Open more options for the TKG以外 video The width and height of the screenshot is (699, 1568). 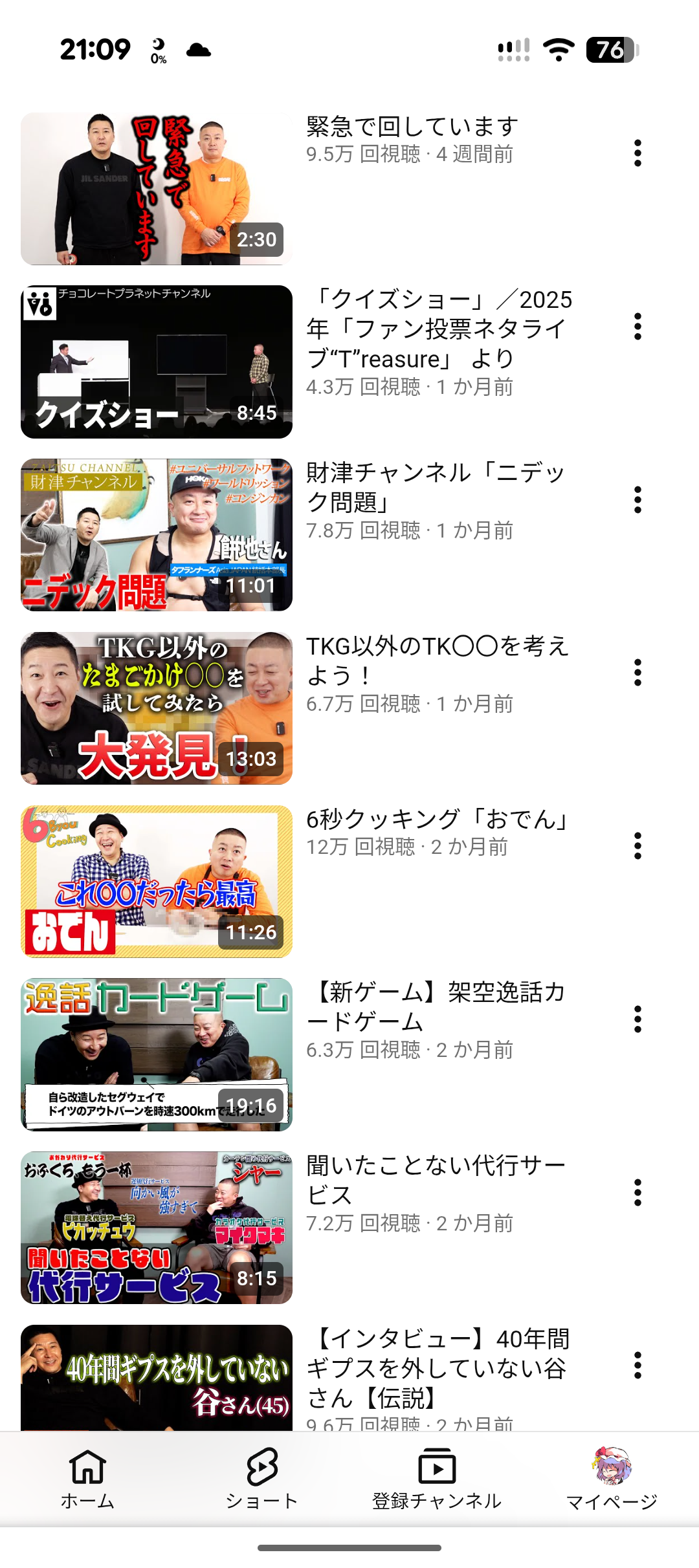[x=638, y=673]
